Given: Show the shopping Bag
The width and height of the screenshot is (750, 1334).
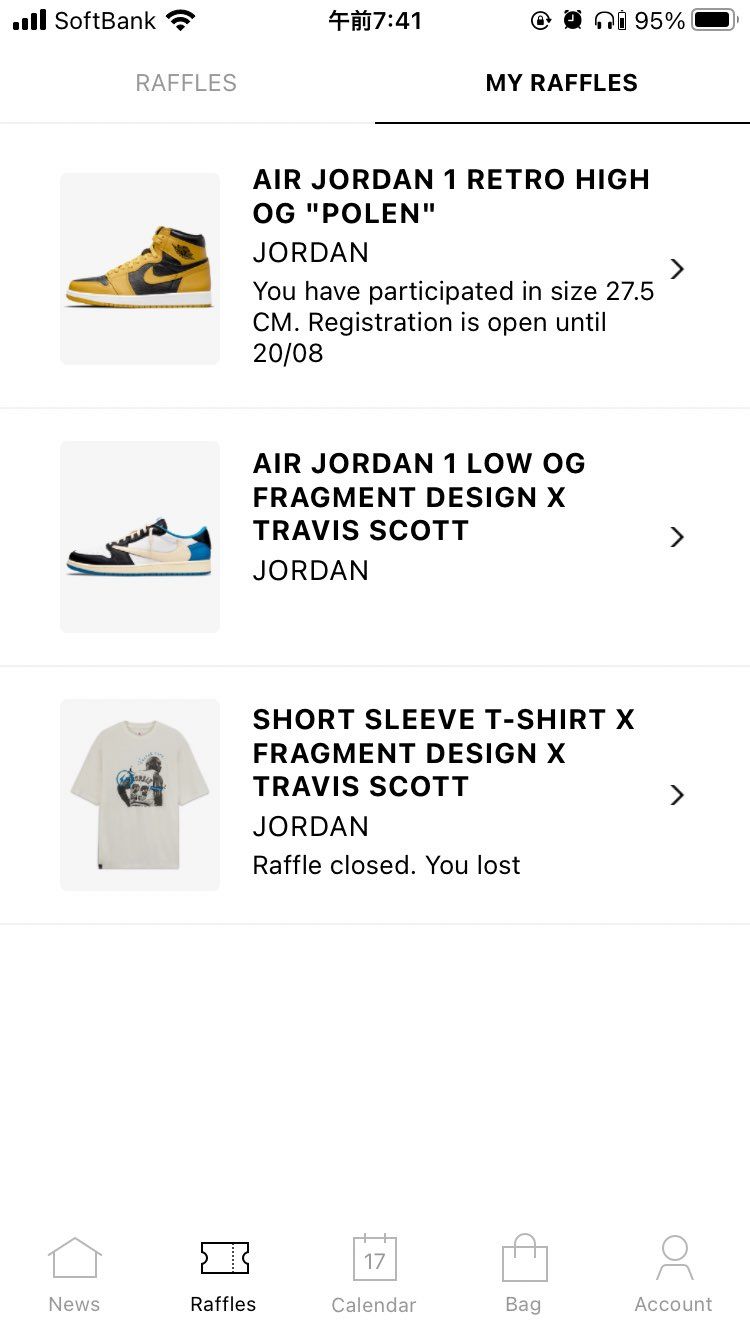Looking at the screenshot, I should [523, 1274].
